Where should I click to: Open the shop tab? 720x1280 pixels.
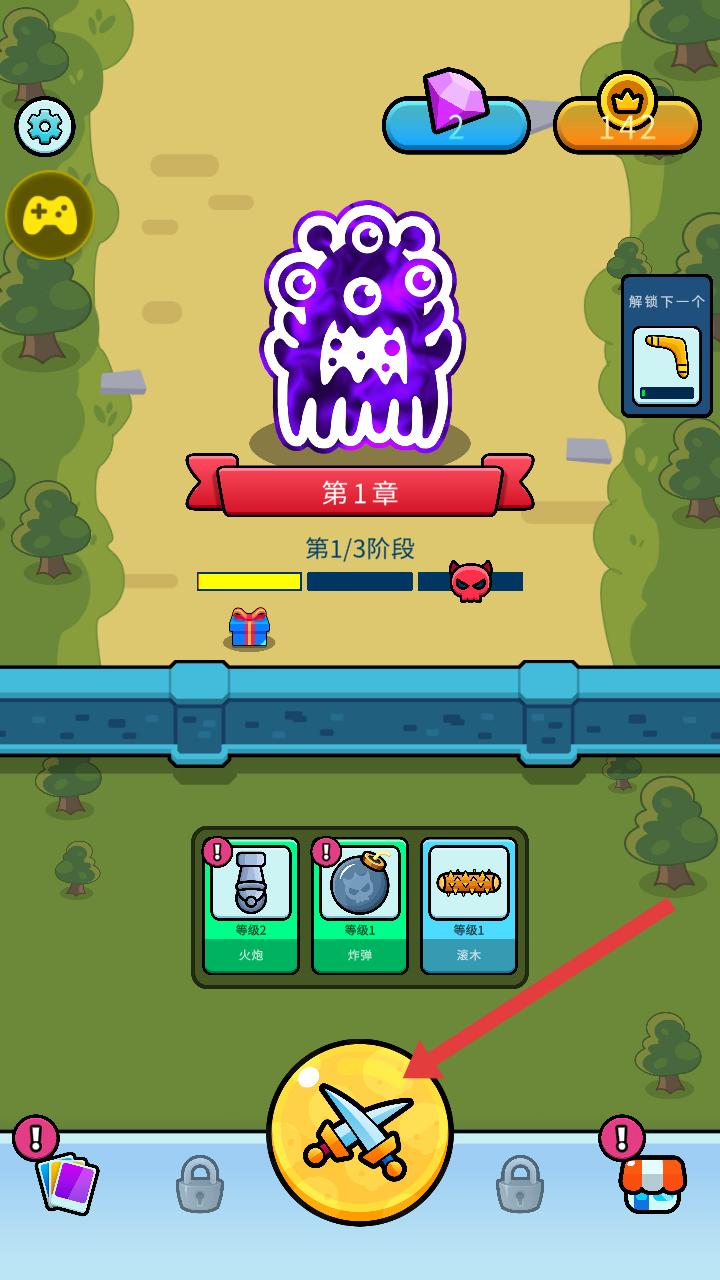652,1183
